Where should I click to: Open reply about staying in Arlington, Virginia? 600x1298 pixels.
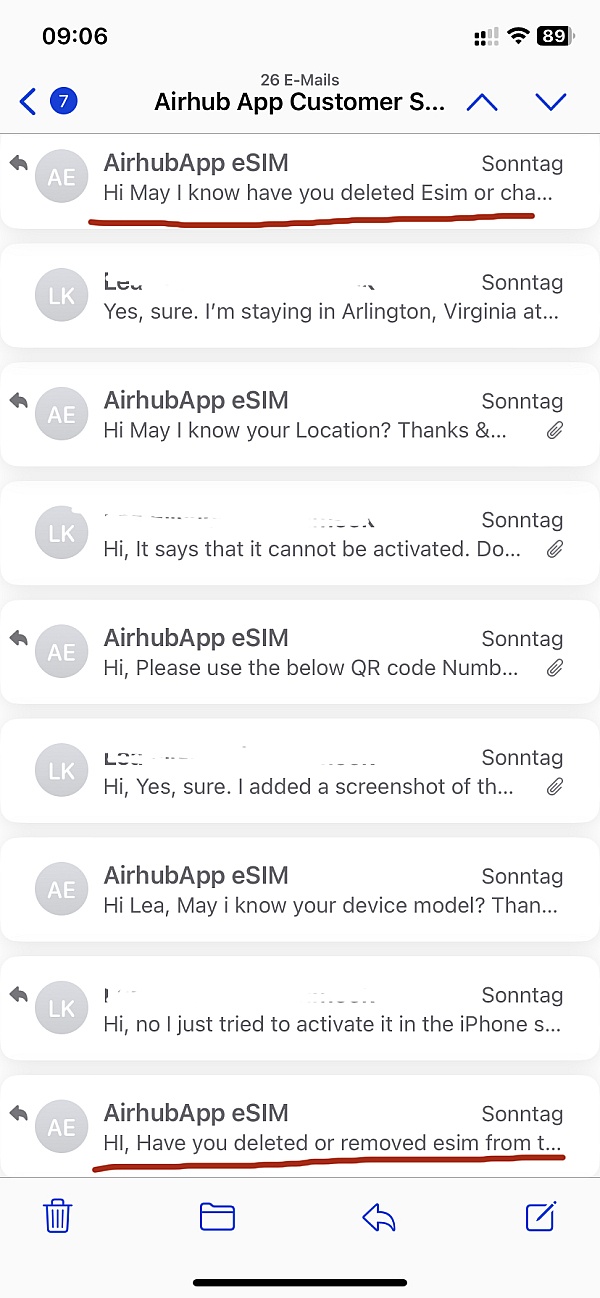(x=300, y=298)
